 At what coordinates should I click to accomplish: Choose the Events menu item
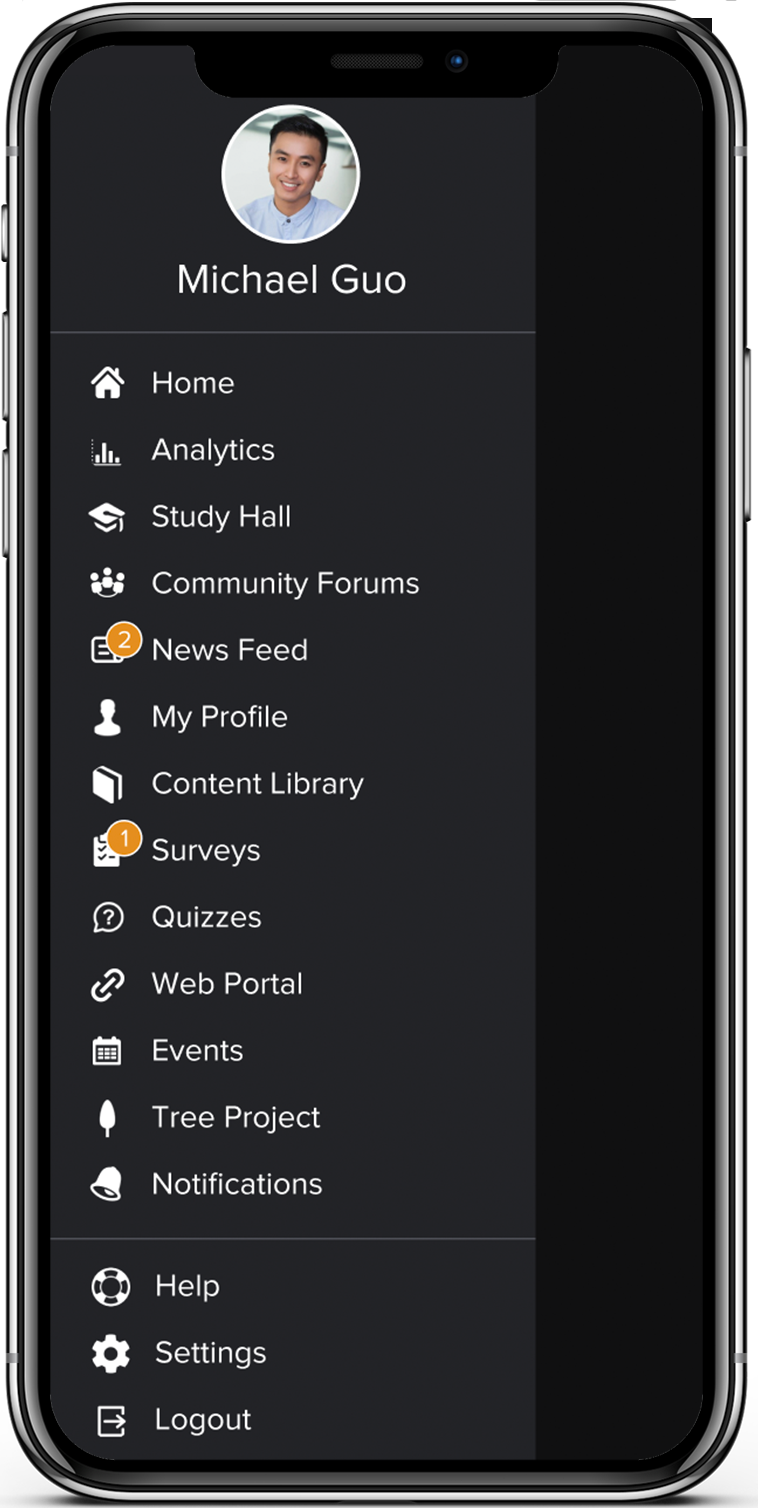[x=197, y=1050]
